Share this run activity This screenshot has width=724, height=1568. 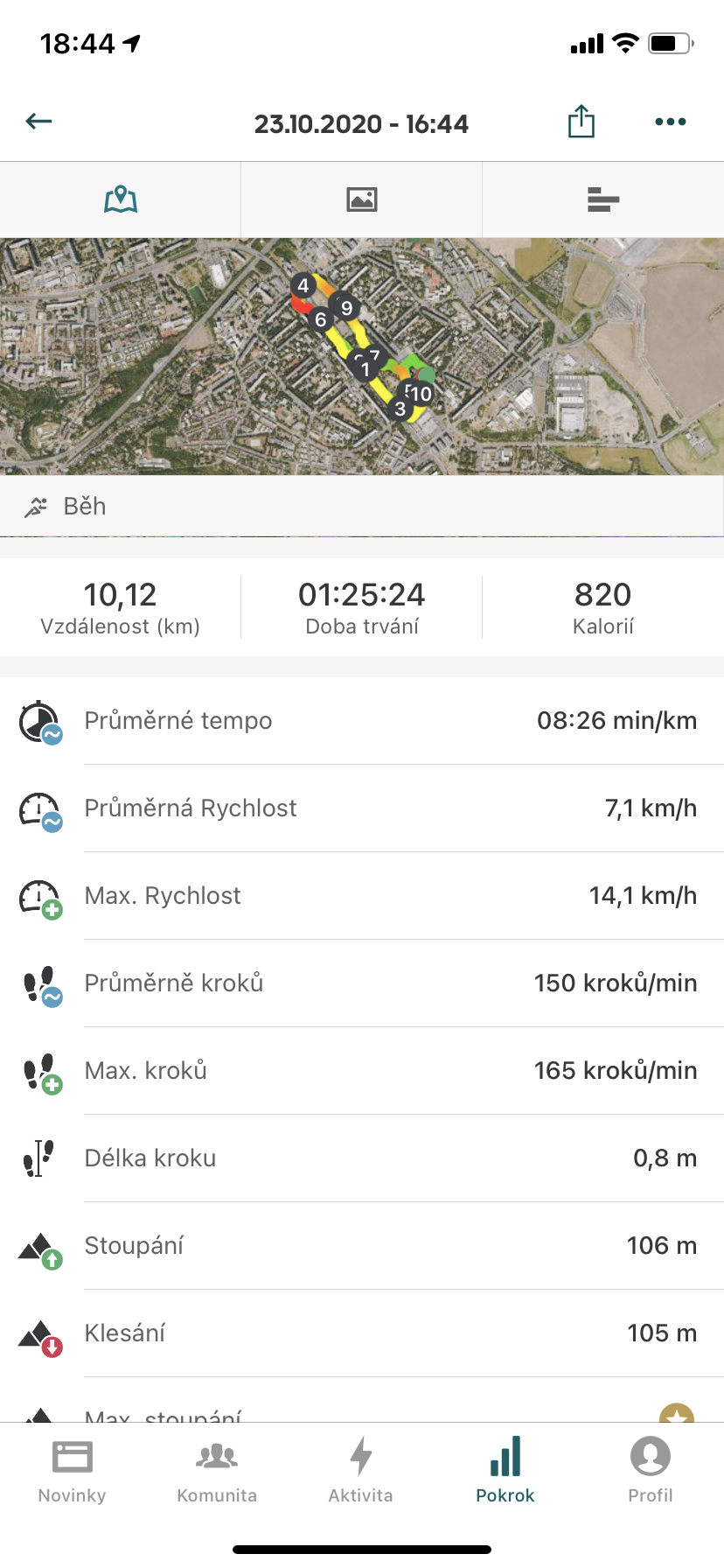click(x=581, y=122)
